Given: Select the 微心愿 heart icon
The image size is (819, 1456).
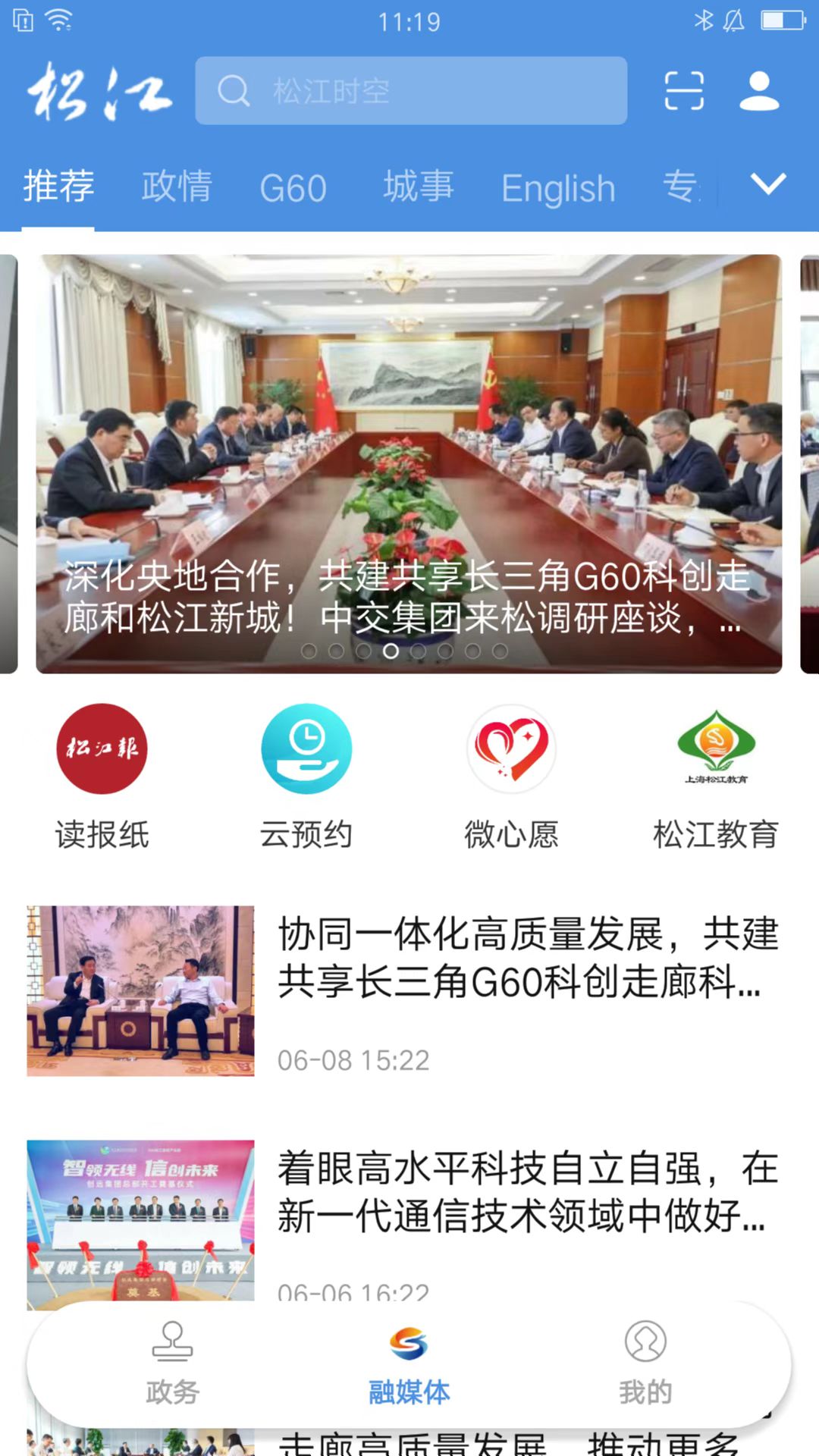Looking at the screenshot, I should (512, 748).
